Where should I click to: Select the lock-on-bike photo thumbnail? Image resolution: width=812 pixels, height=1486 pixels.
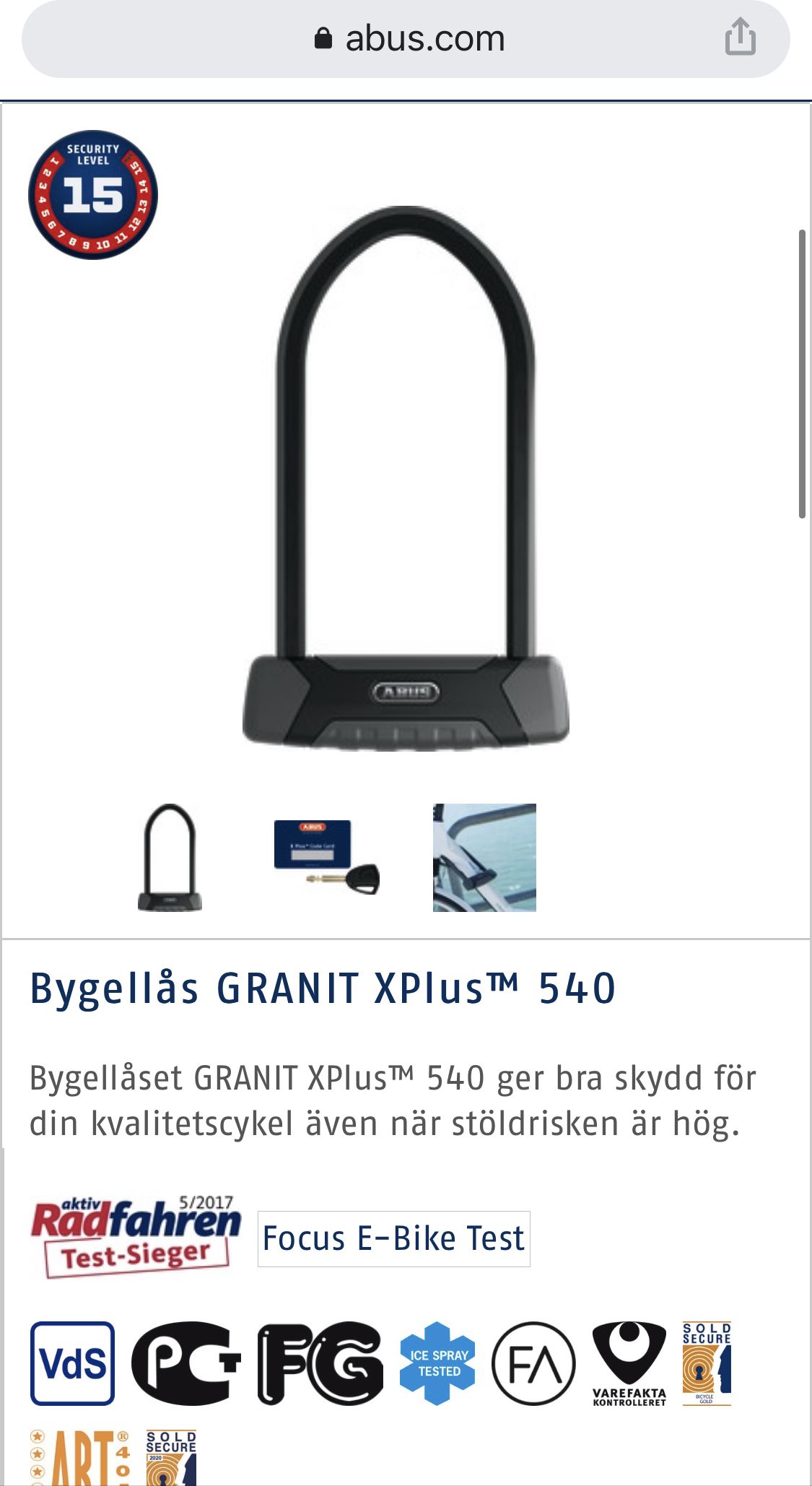[x=484, y=857]
